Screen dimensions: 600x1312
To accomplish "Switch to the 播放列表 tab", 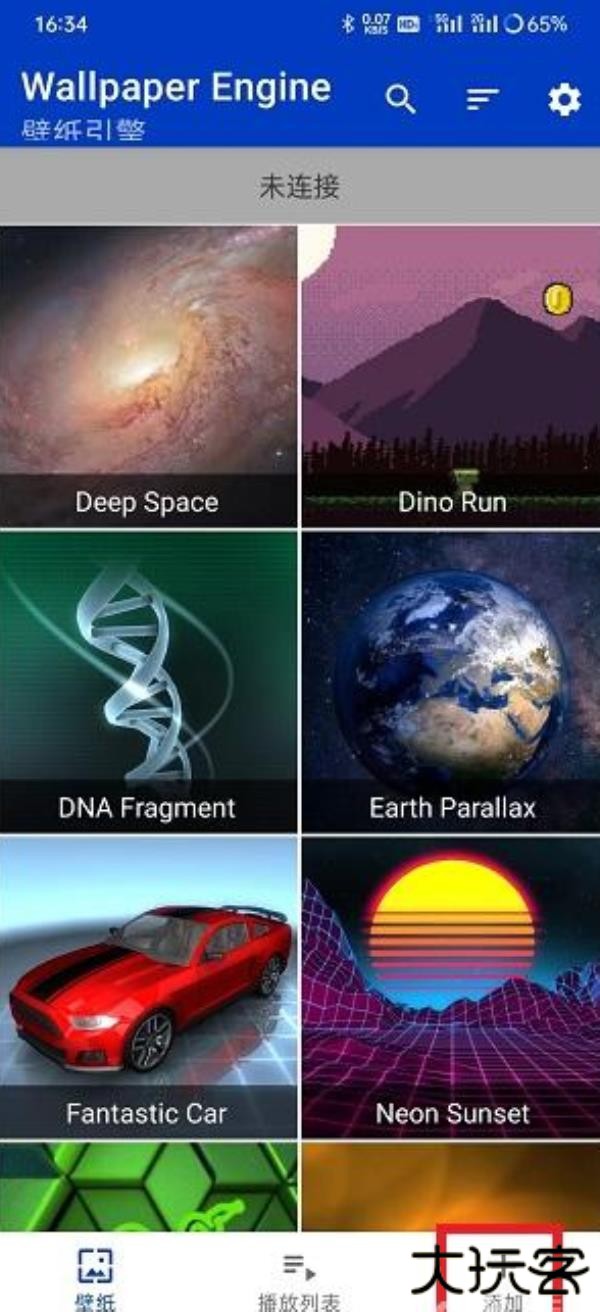I will (300, 1278).
